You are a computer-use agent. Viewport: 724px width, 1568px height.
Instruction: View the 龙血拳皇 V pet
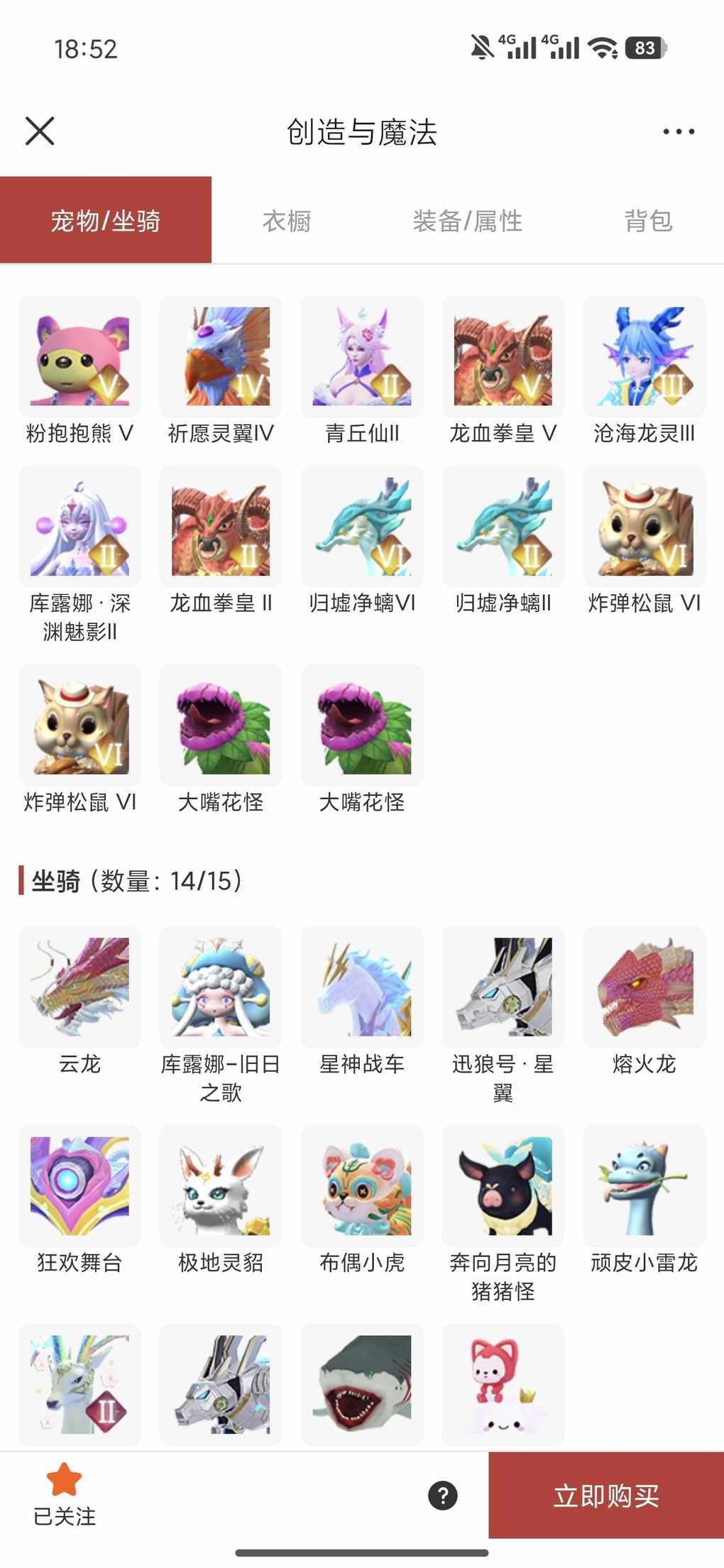point(503,357)
